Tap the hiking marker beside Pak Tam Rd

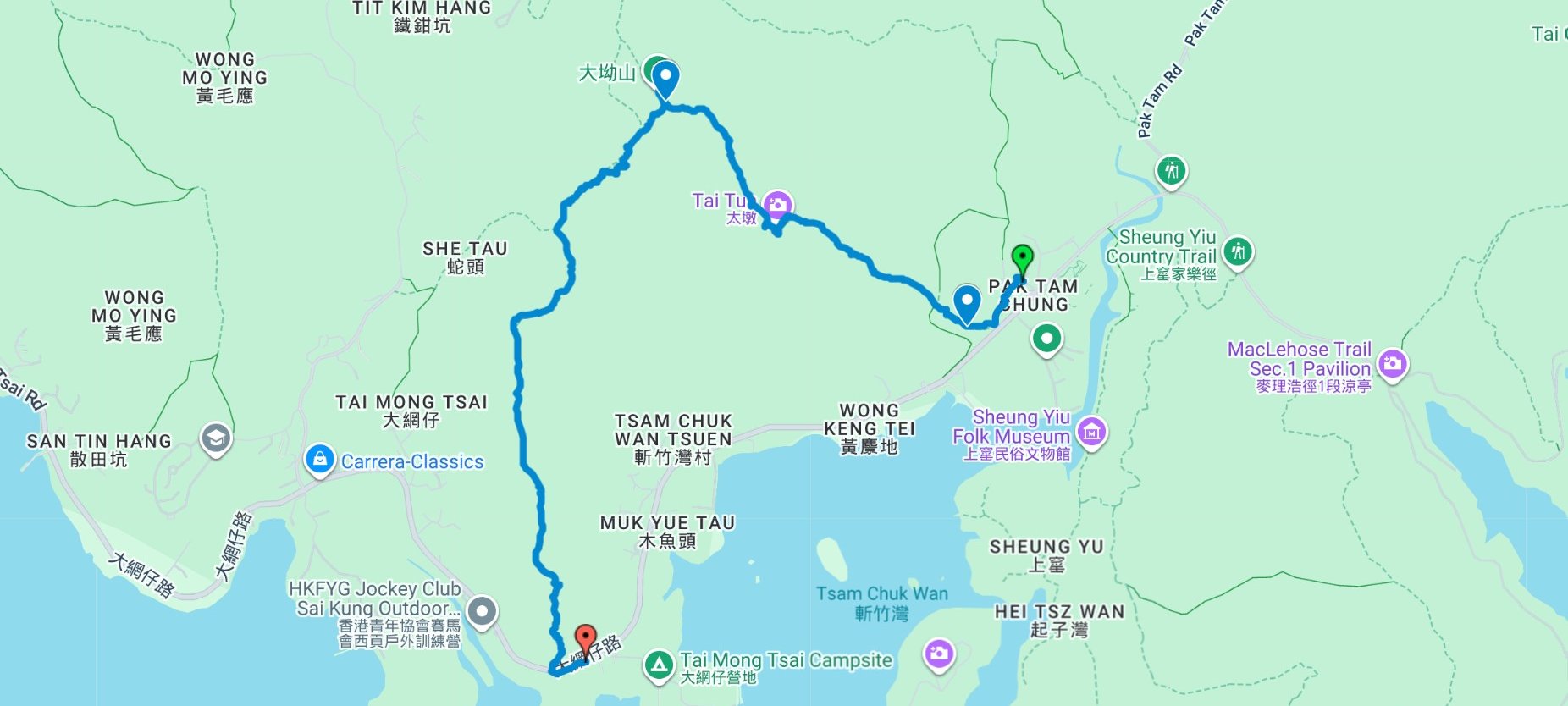point(1171,171)
